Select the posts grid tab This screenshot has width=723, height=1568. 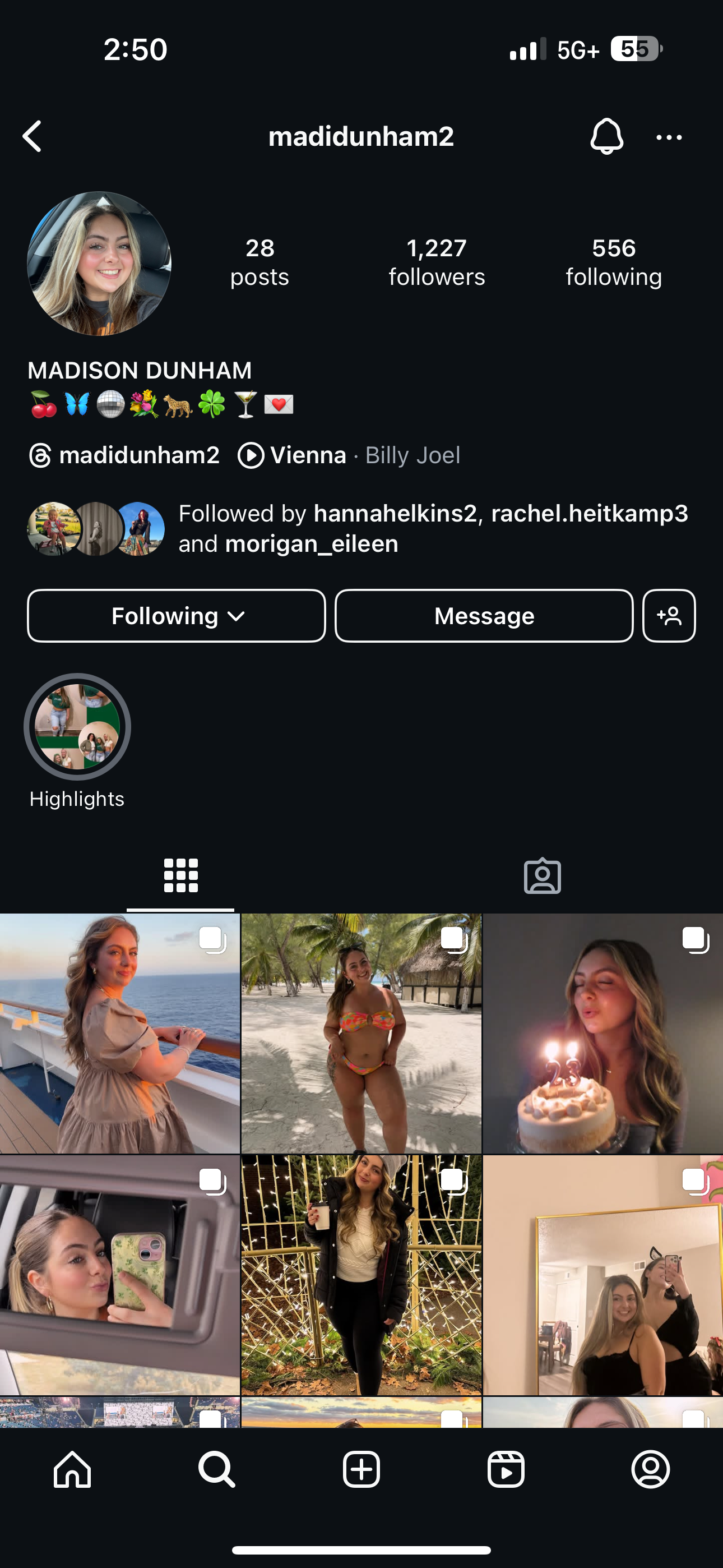pos(180,876)
